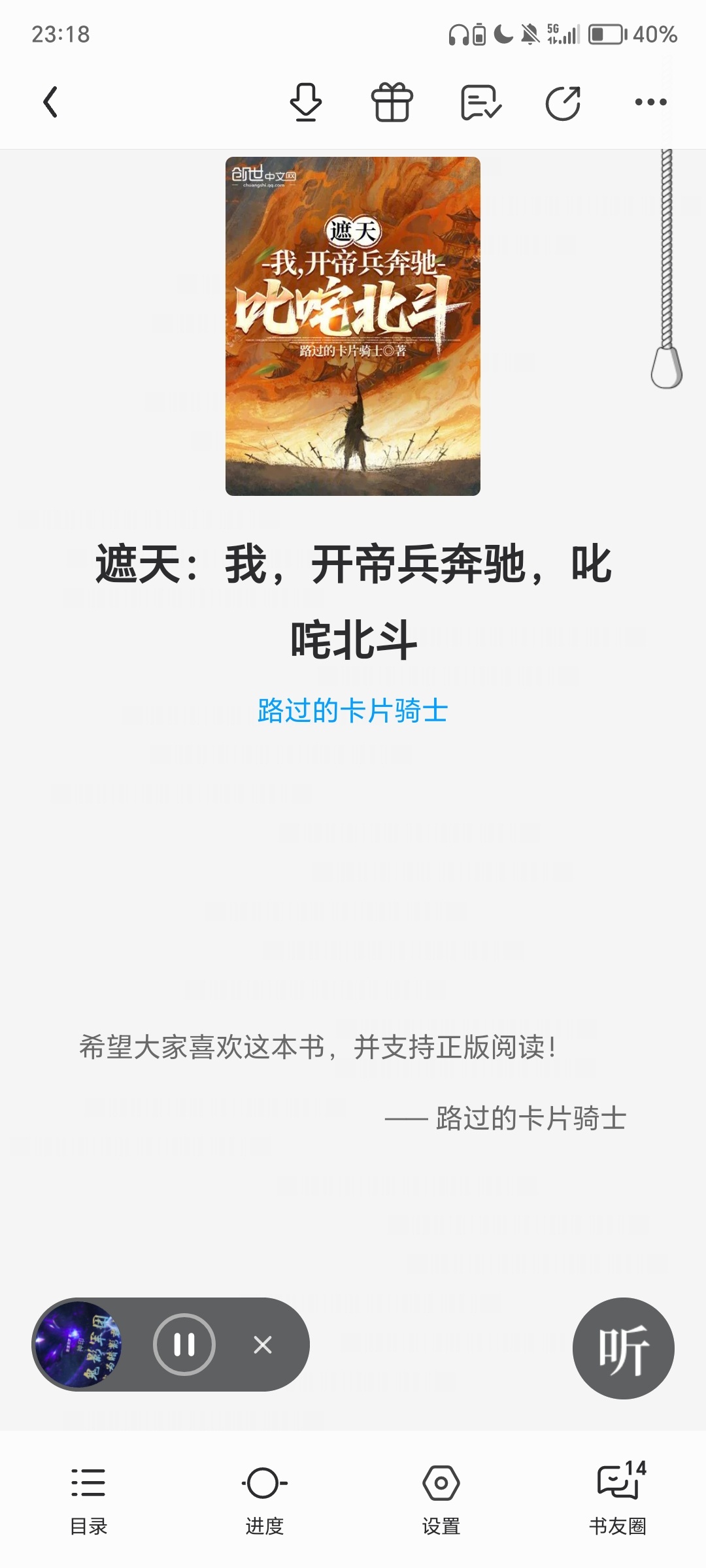The height and width of the screenshot is (1568, 706).
Task: Open the mini player album cover
Action: [x=78, y=1345]
